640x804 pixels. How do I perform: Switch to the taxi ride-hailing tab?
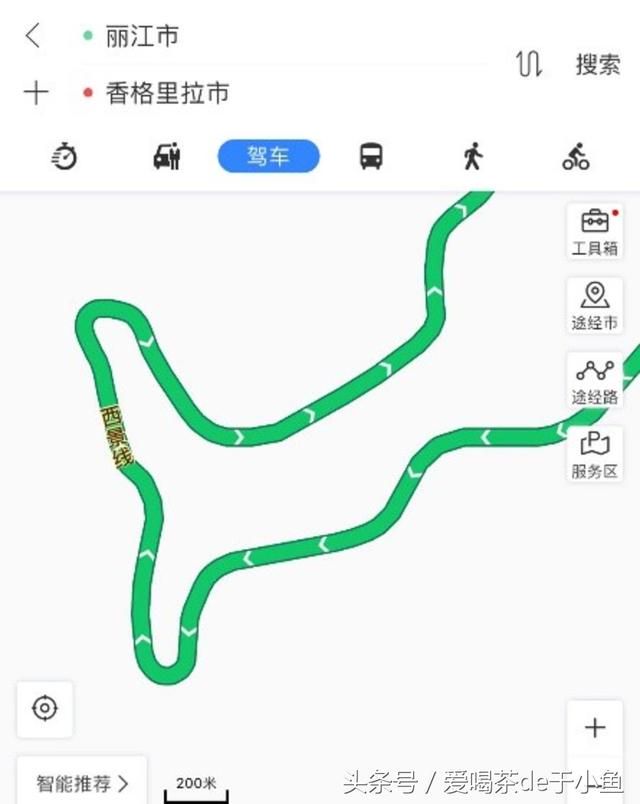pos(167,156)
